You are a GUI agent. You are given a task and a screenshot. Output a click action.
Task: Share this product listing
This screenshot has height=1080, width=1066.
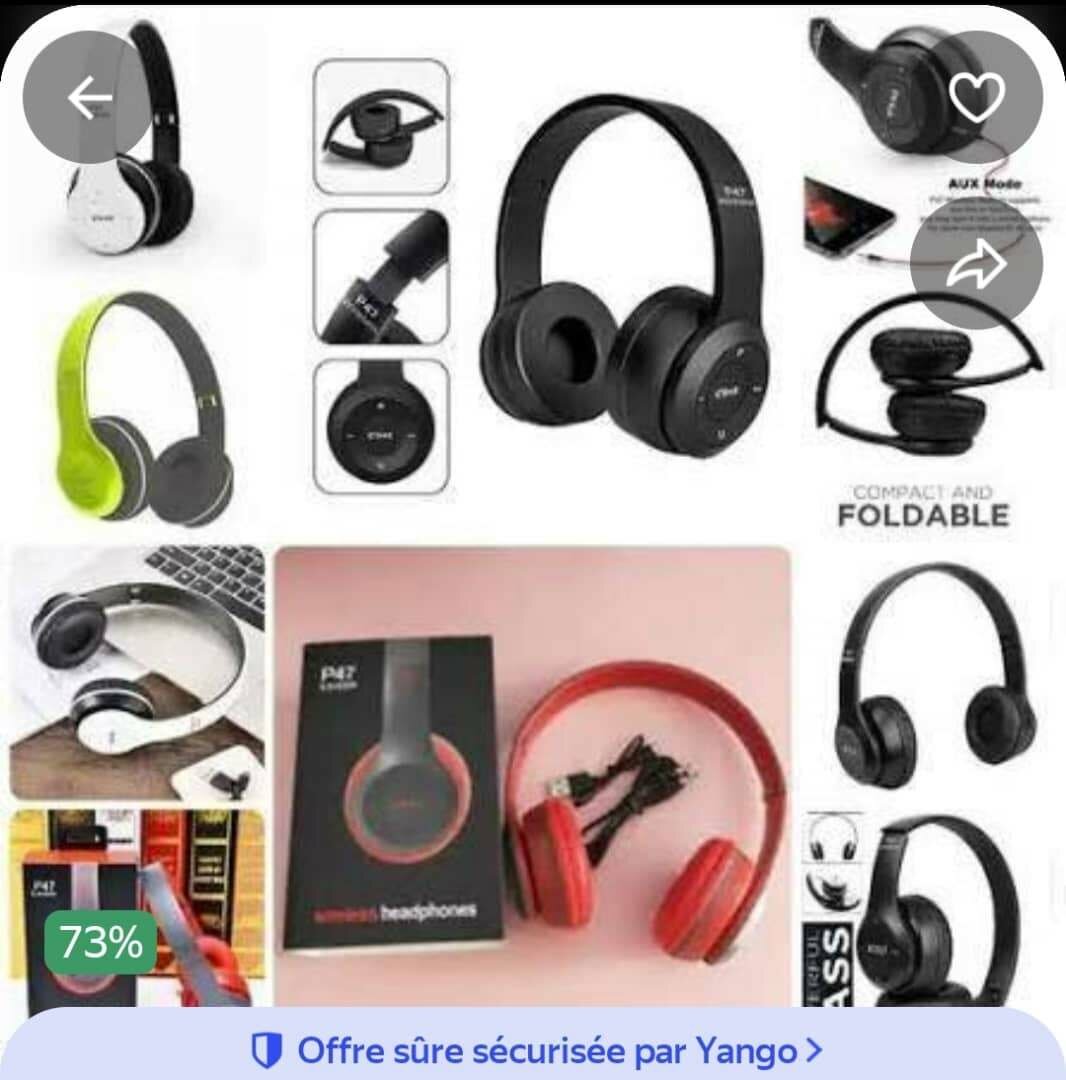pyautogui.click(x=976, y=264)
